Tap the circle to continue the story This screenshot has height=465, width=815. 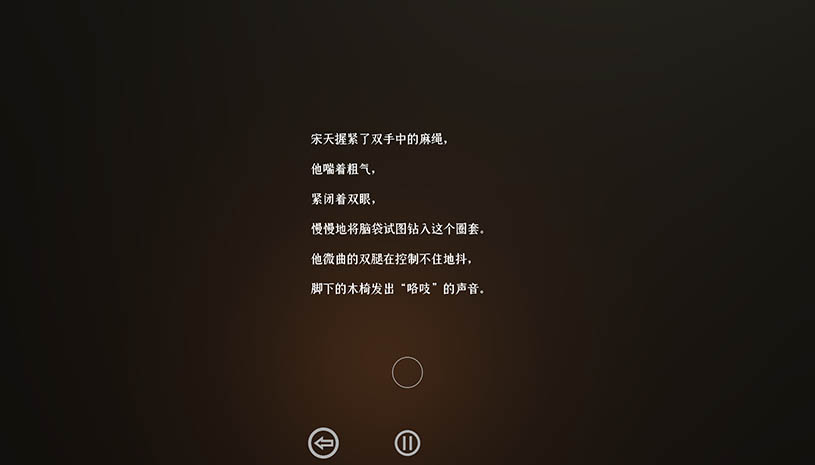[407, 373]
